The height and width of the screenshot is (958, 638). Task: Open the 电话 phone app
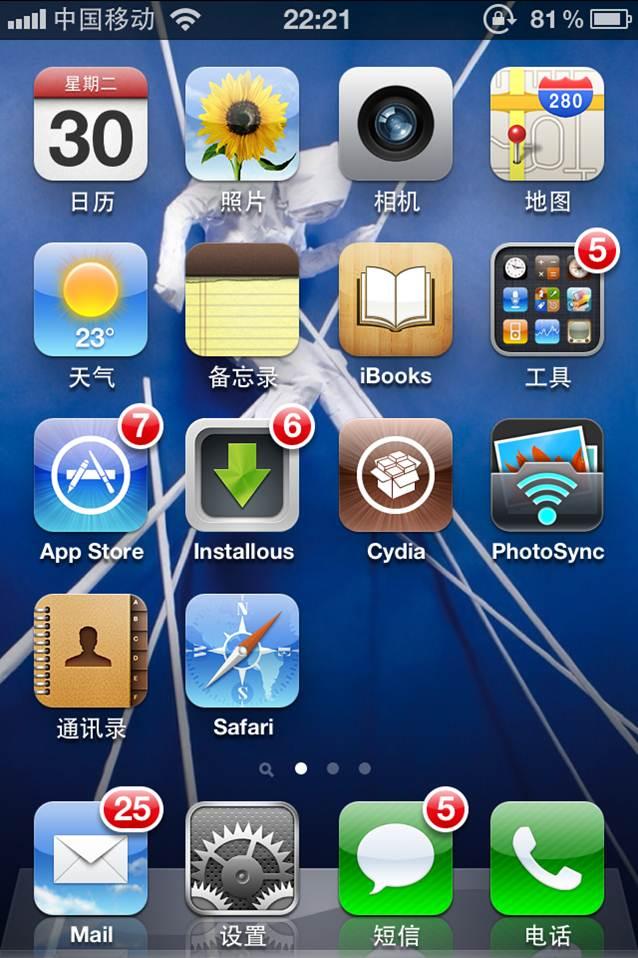click(x=547, y=858)
